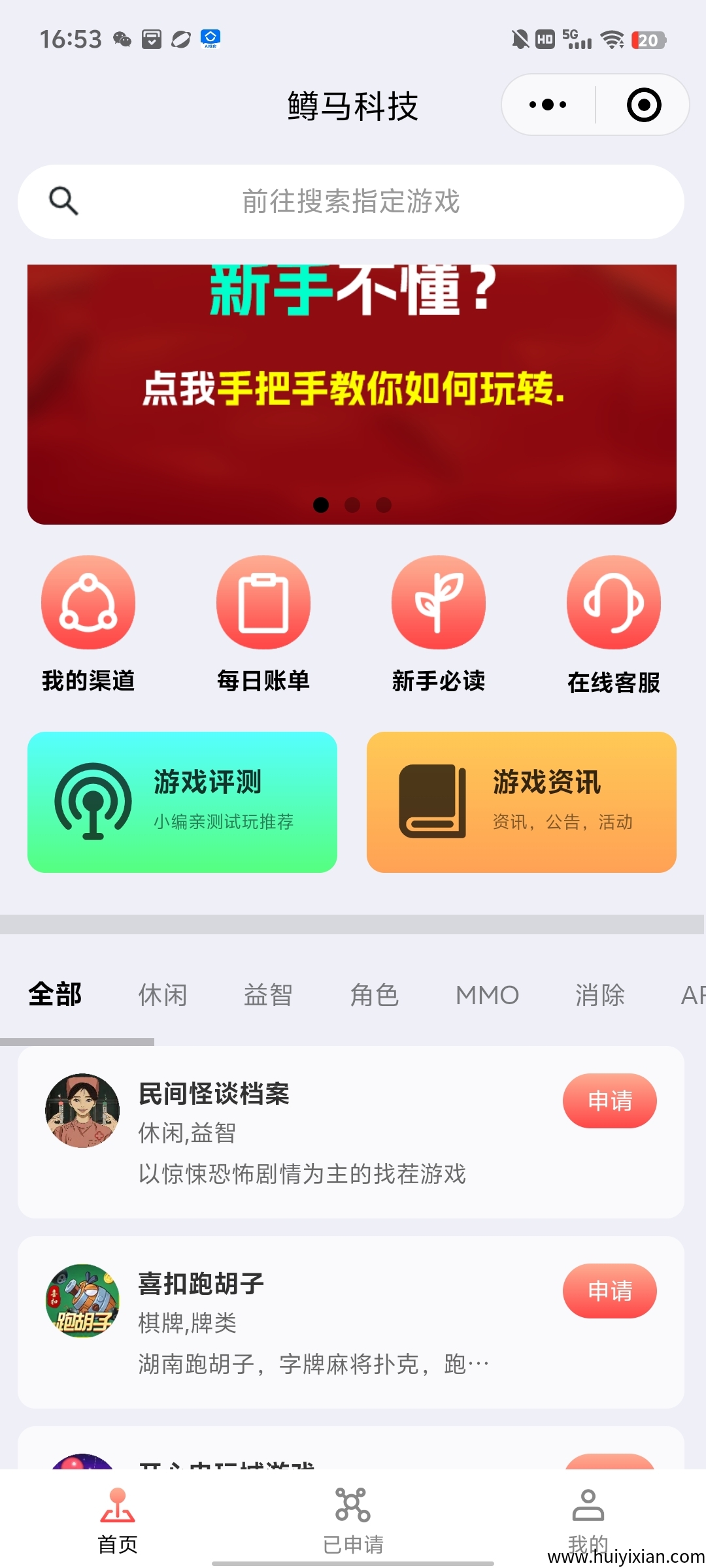Select the 益智 category tab
706x1568 pixels.
pos(268,995)
